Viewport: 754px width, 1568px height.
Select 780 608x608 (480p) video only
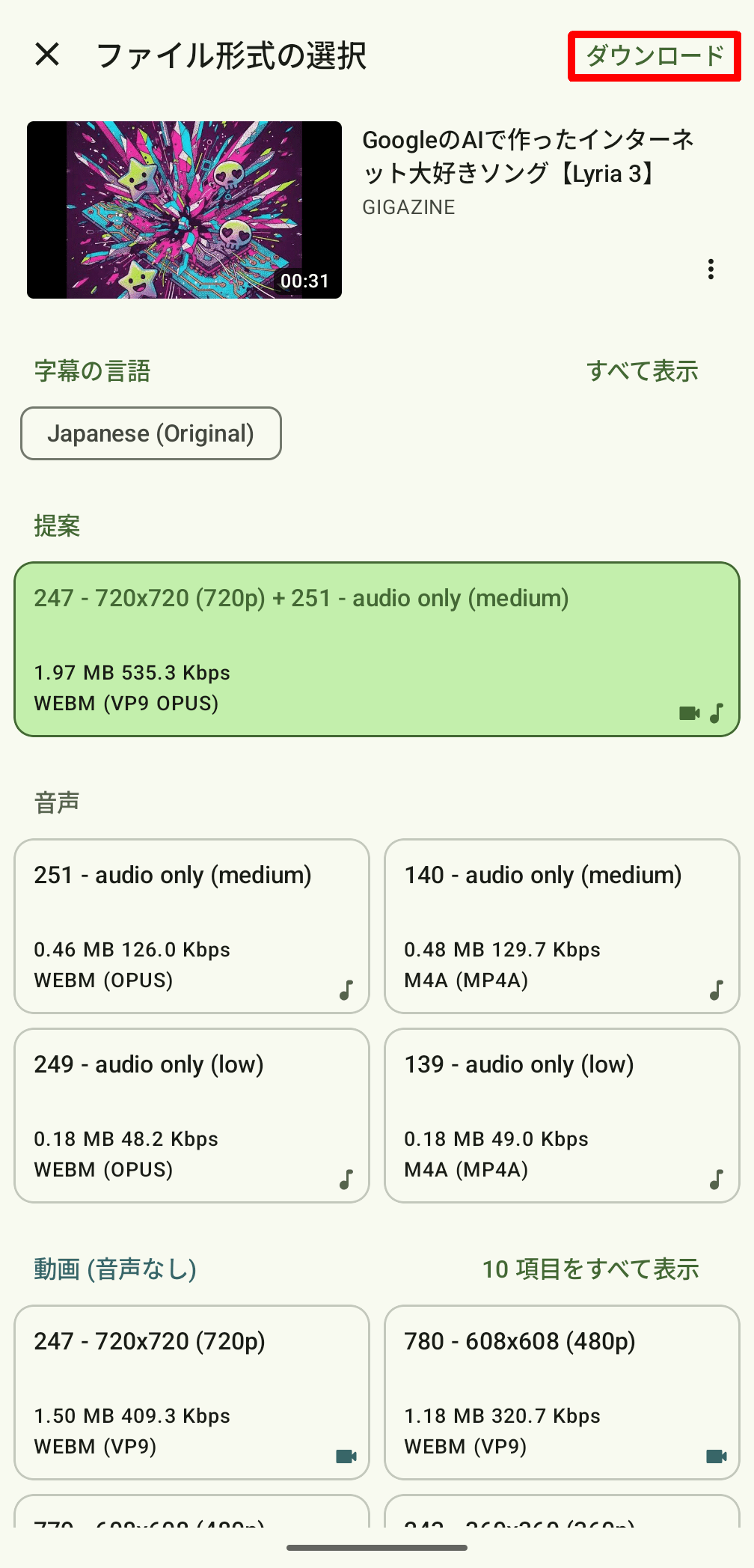point(562,1392)
